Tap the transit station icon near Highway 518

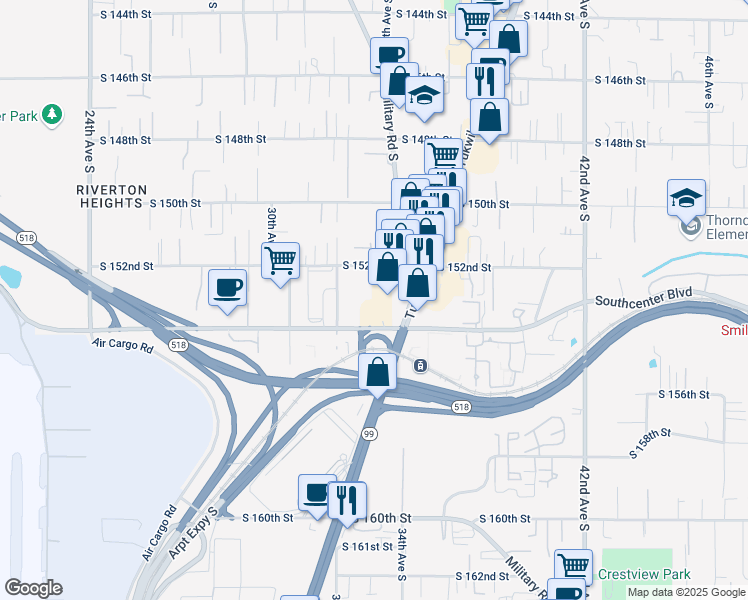tap(422, 365)
